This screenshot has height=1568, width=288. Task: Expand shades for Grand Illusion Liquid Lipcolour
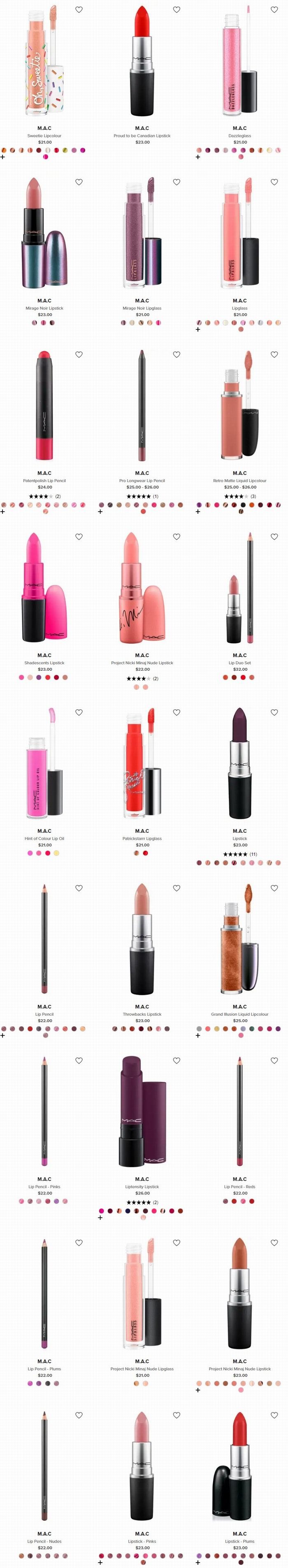coord(198,1035)
